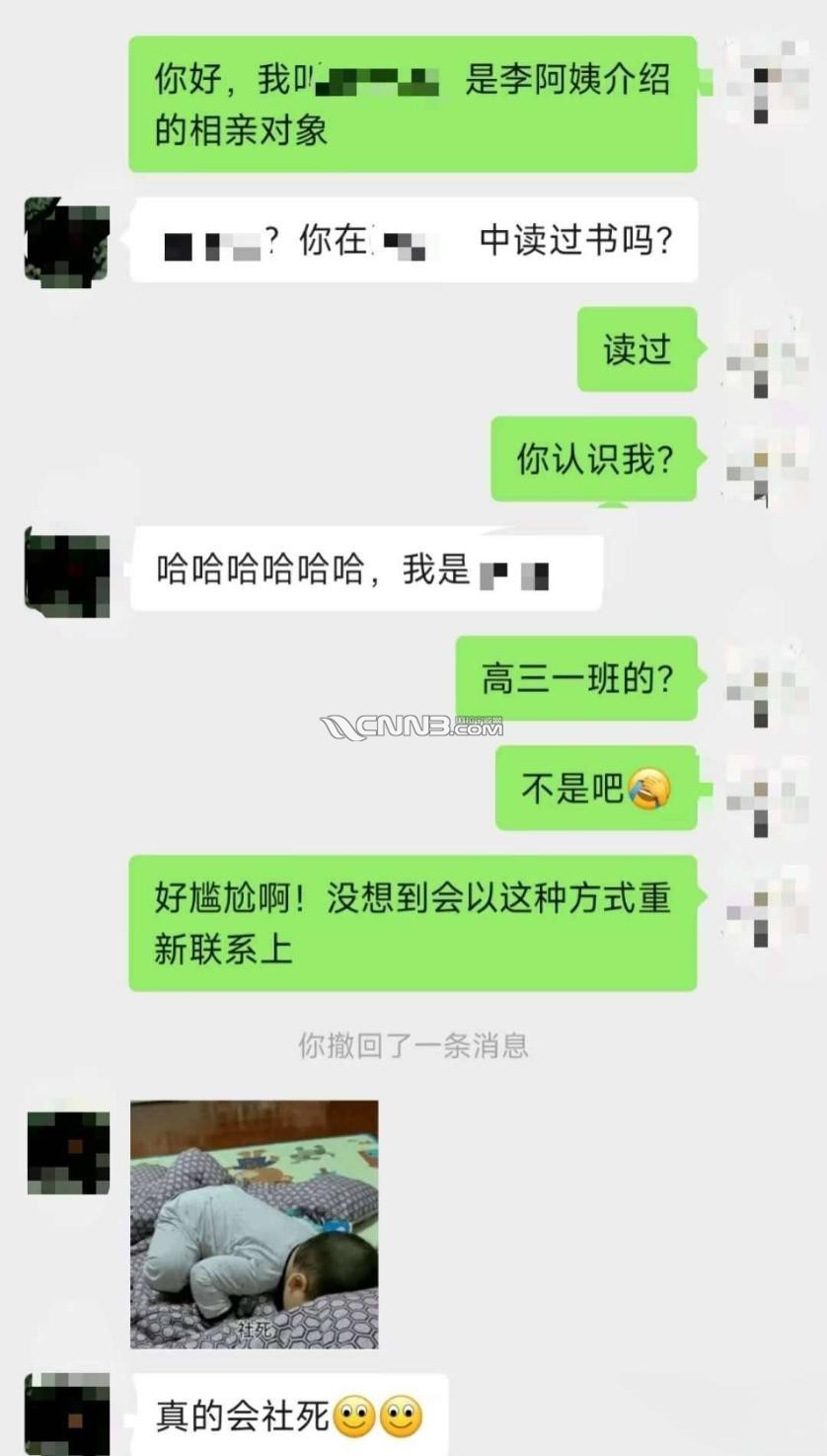This screenshot has width=827, height=1456.
Task: Open contact's avatar beside the 哈哈哈哈哈哈 message
Action: (x=67, y=573)
